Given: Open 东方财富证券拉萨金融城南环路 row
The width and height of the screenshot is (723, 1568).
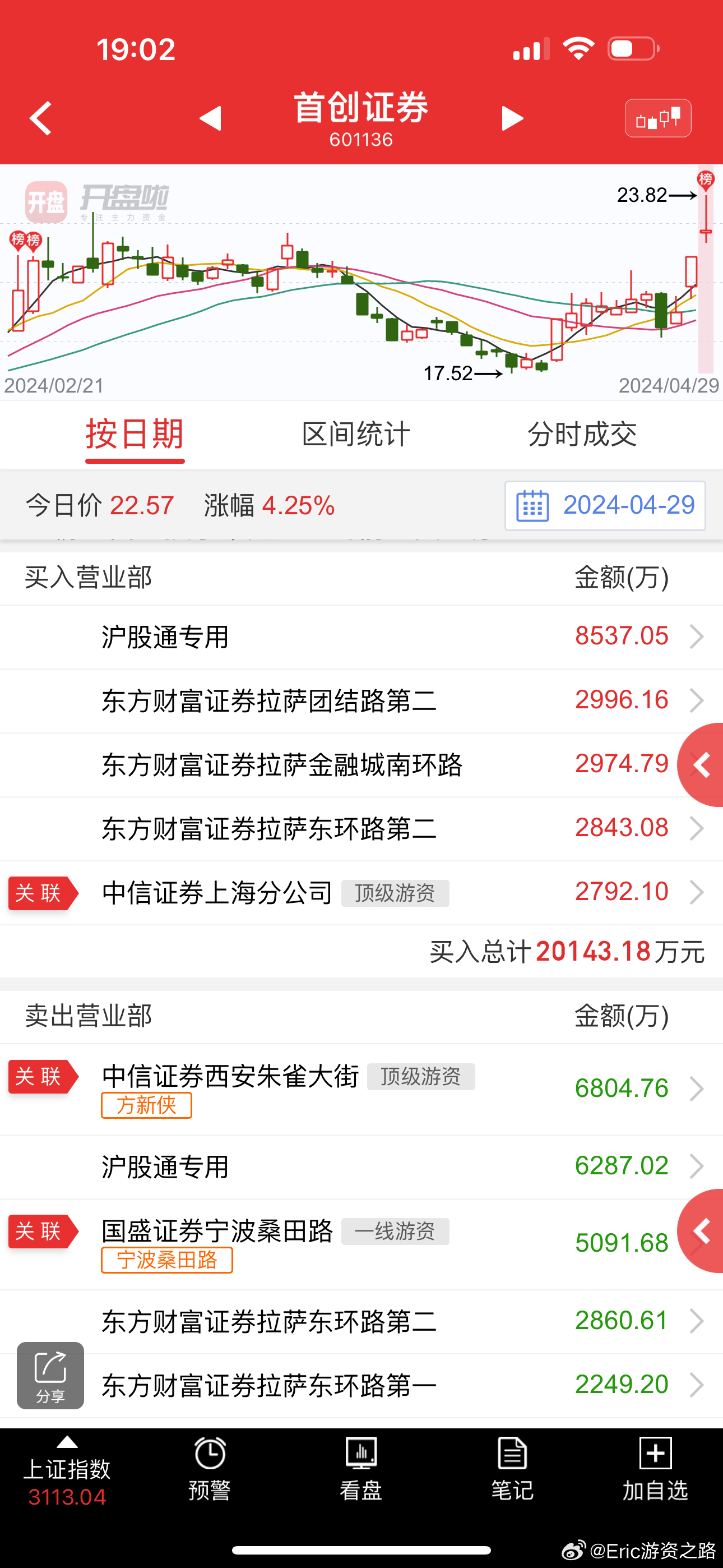Looking at the screenshot, I should coord(361,764).
